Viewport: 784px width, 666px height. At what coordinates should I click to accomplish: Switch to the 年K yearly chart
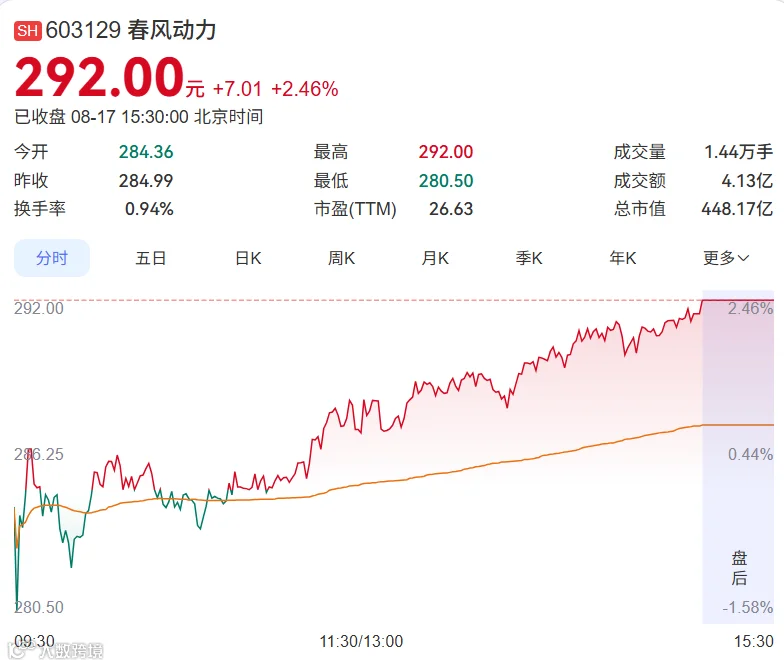click(x=622, y=258)
